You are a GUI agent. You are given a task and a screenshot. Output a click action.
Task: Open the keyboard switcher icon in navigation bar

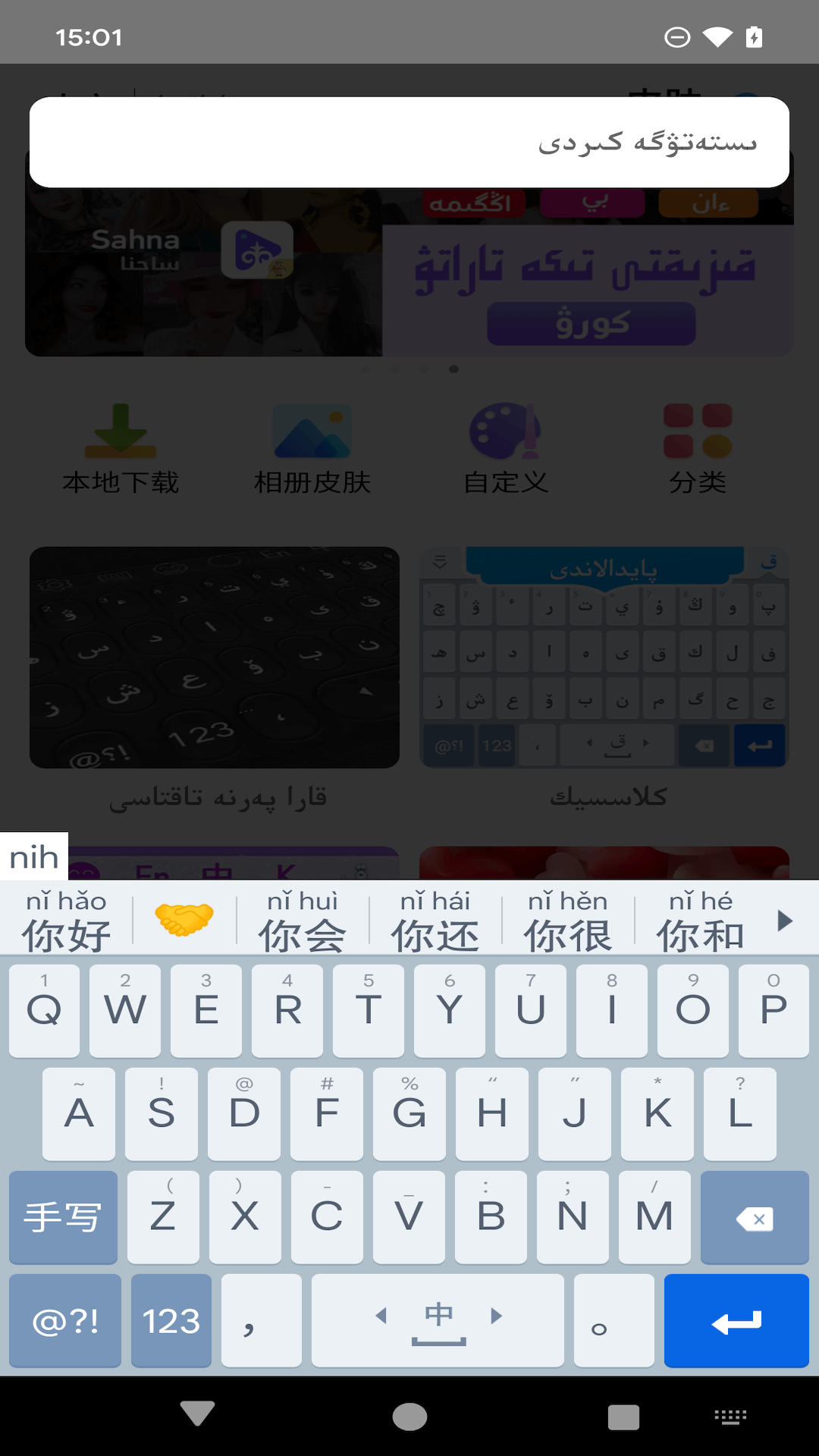[730, 1416]
